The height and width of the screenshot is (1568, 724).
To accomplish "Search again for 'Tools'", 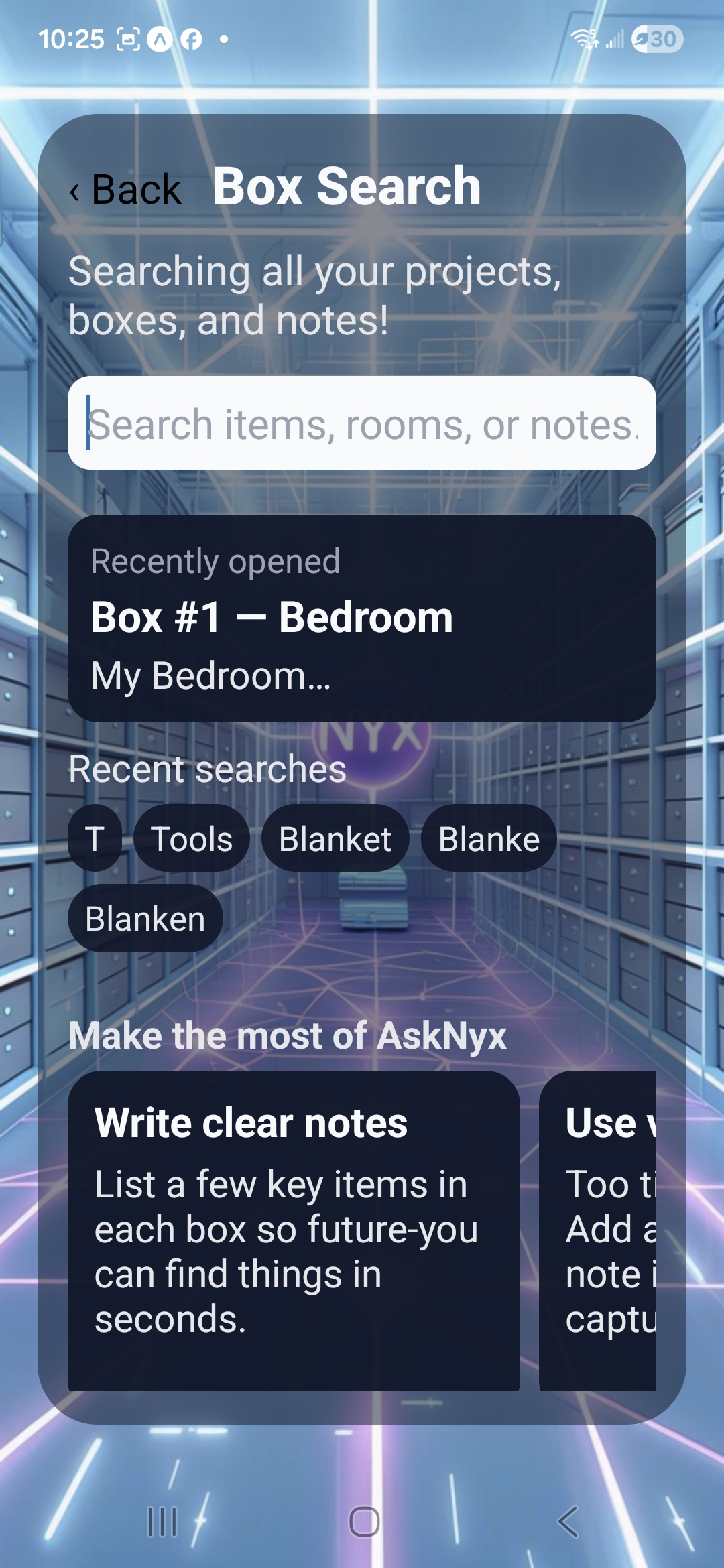I will 192,838.
